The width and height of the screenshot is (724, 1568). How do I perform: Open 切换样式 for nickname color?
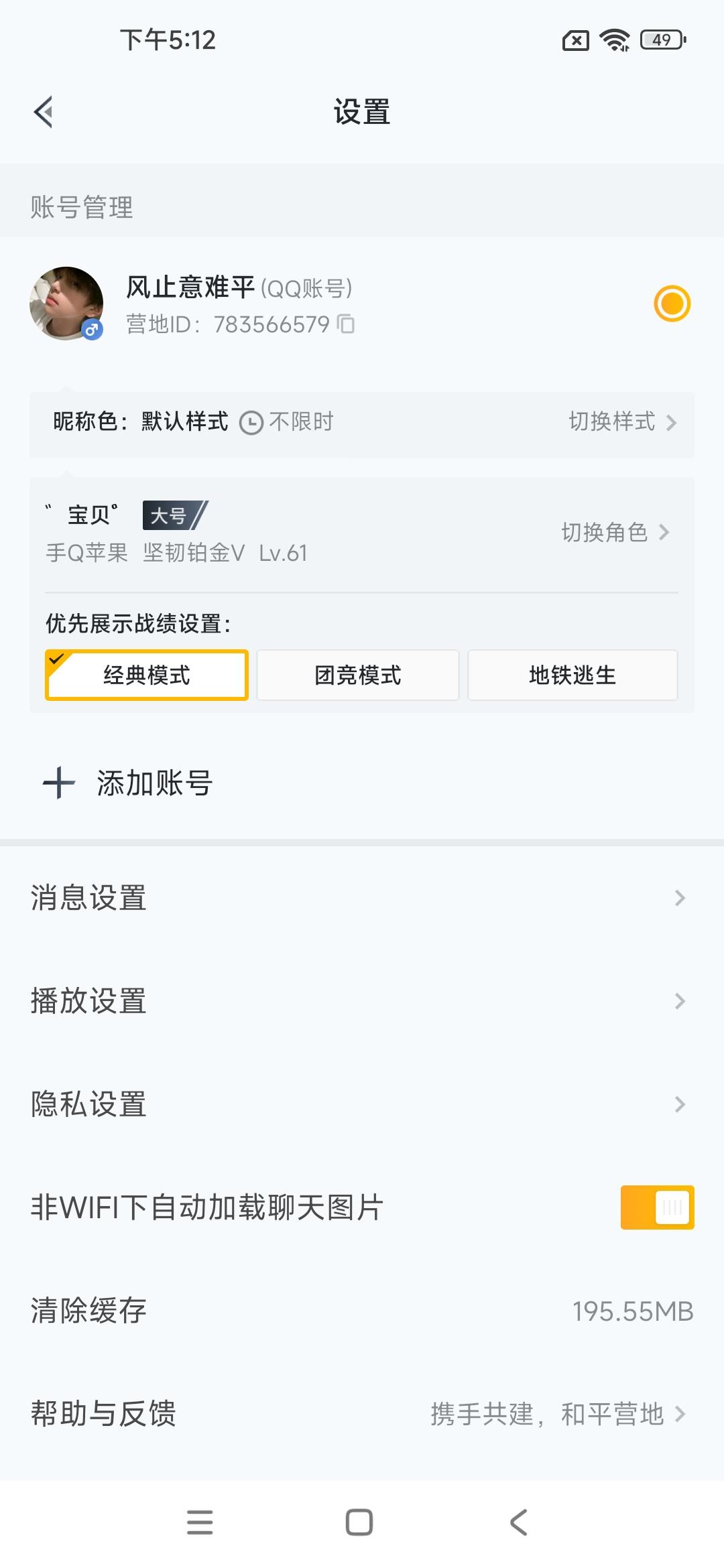pyautogui.click(x=623, y=421)
